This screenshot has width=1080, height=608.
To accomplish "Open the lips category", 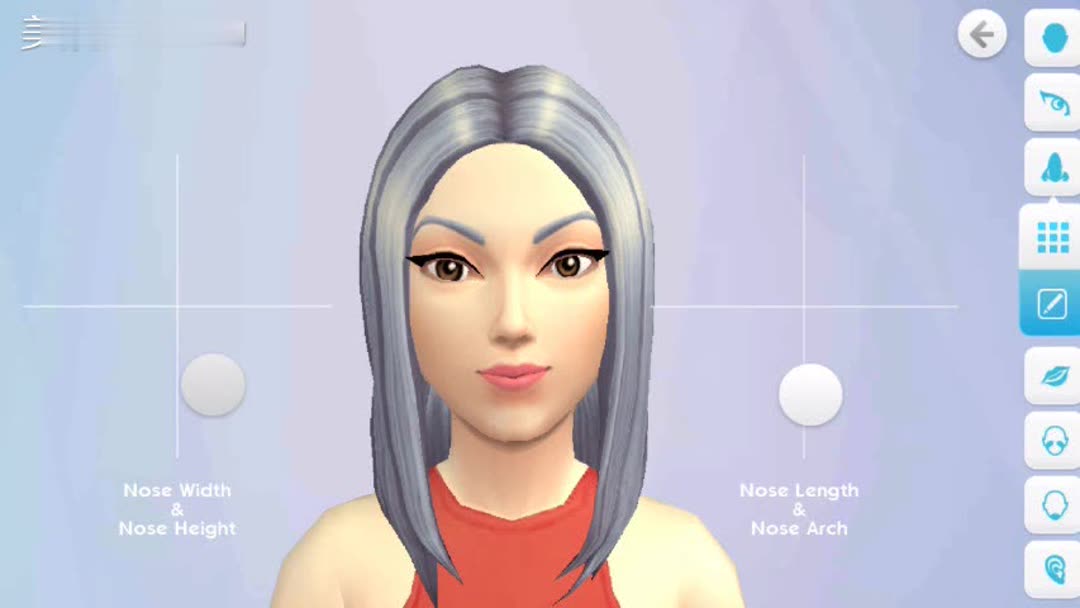I will (1053, 376).
